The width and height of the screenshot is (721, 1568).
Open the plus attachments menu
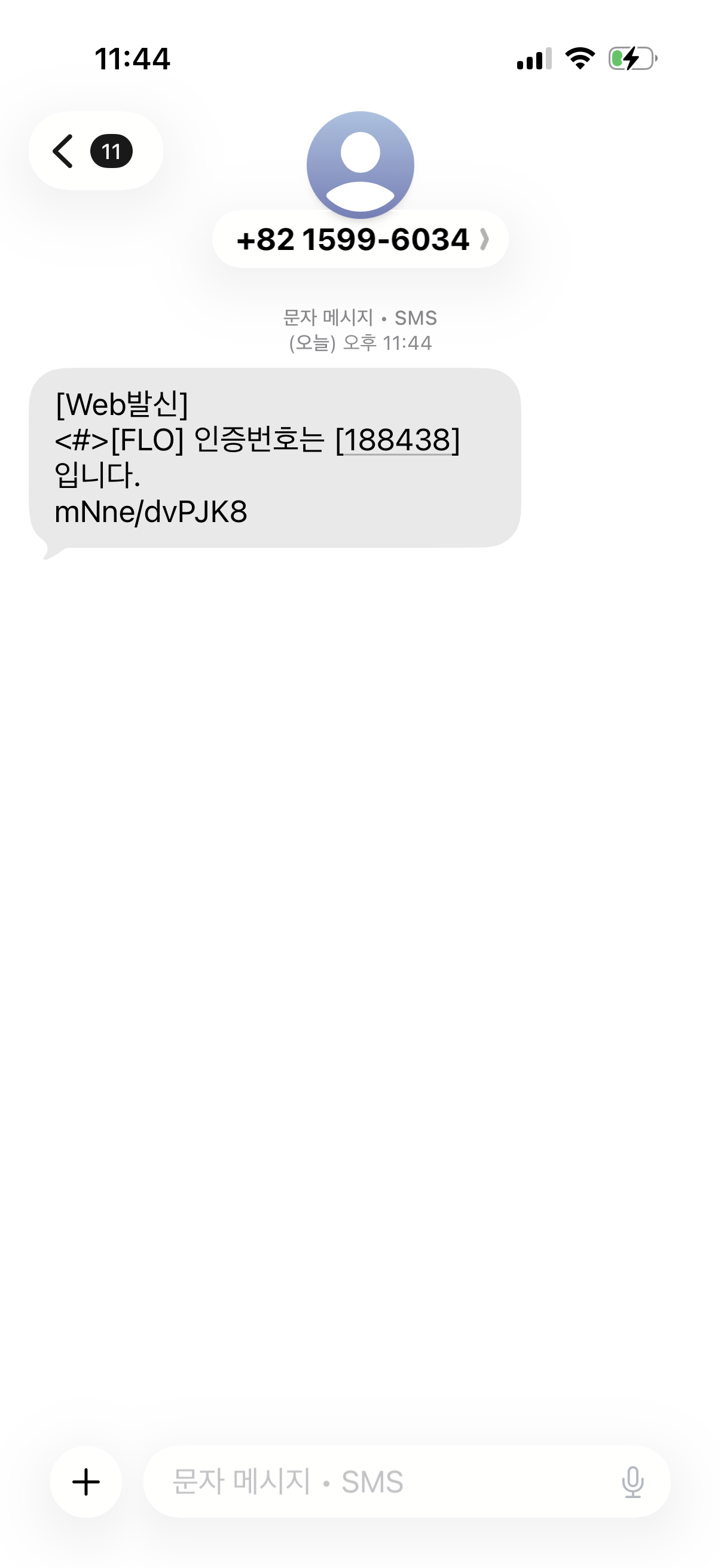click(x=87, y=1481)
